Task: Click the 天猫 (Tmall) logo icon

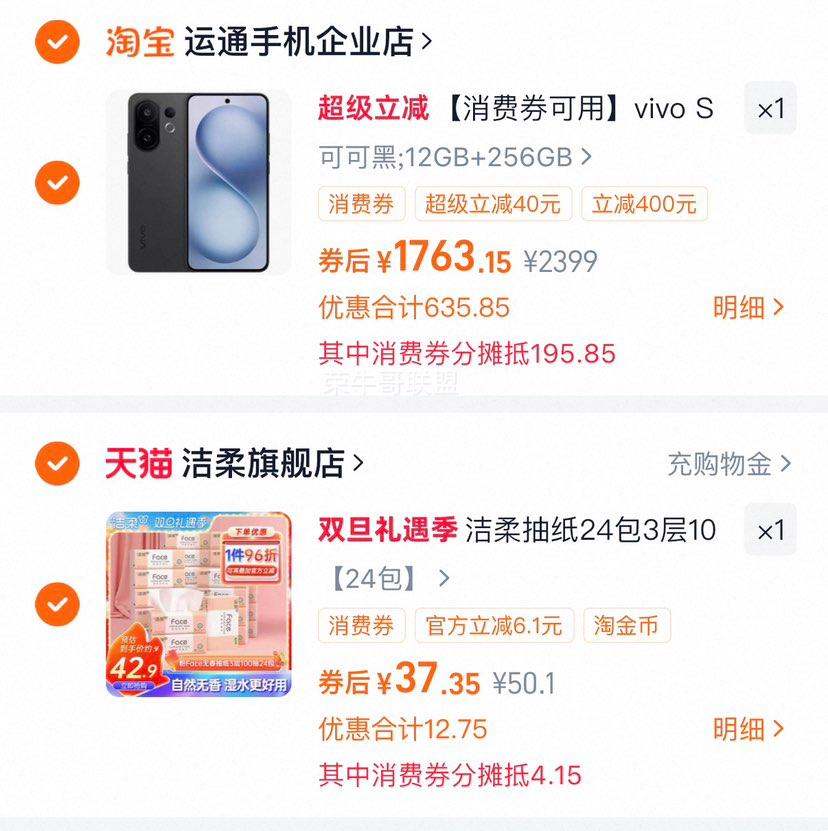Action: coord(139,462)
